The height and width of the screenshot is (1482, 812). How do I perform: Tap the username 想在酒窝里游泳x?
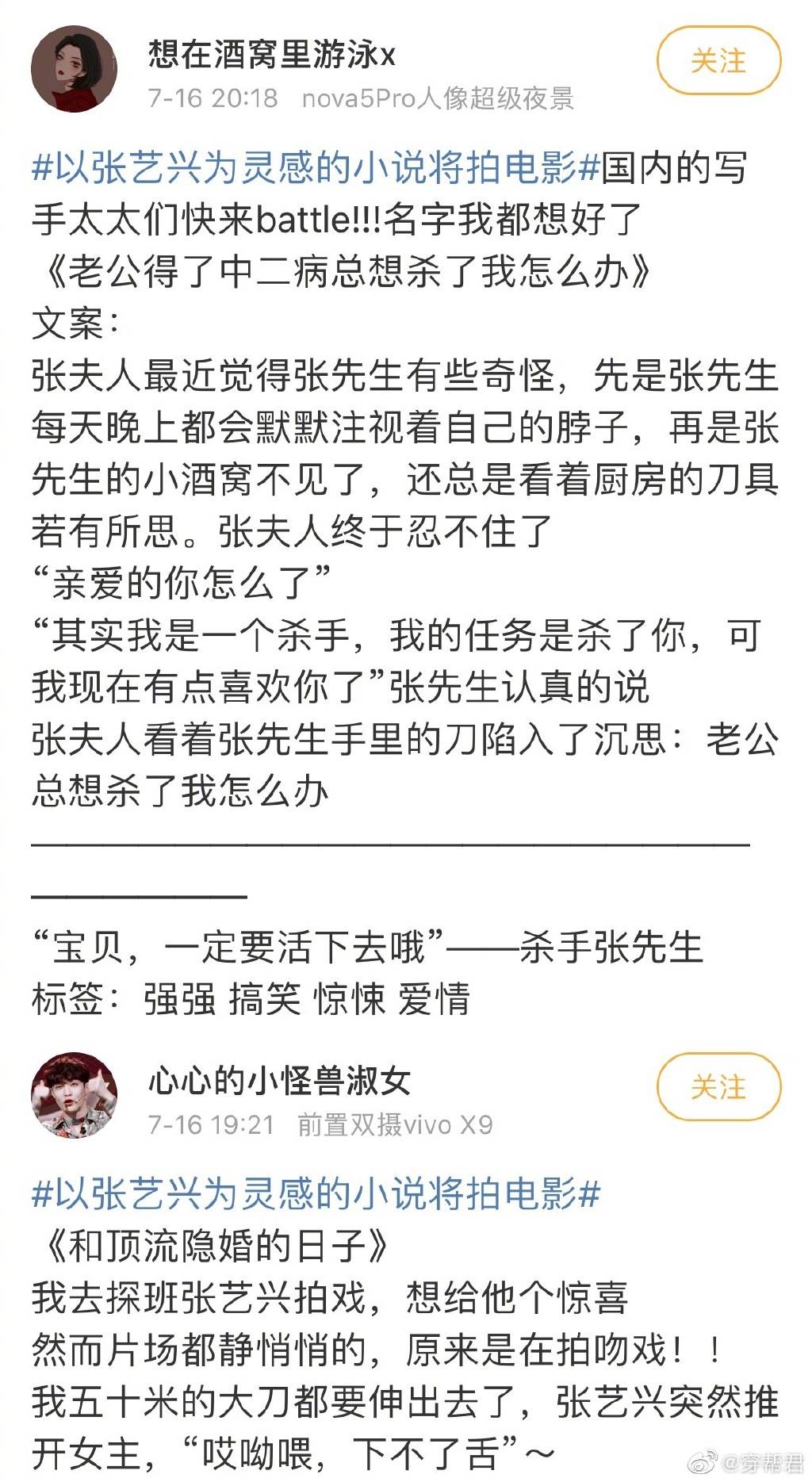tap(271, 55)
